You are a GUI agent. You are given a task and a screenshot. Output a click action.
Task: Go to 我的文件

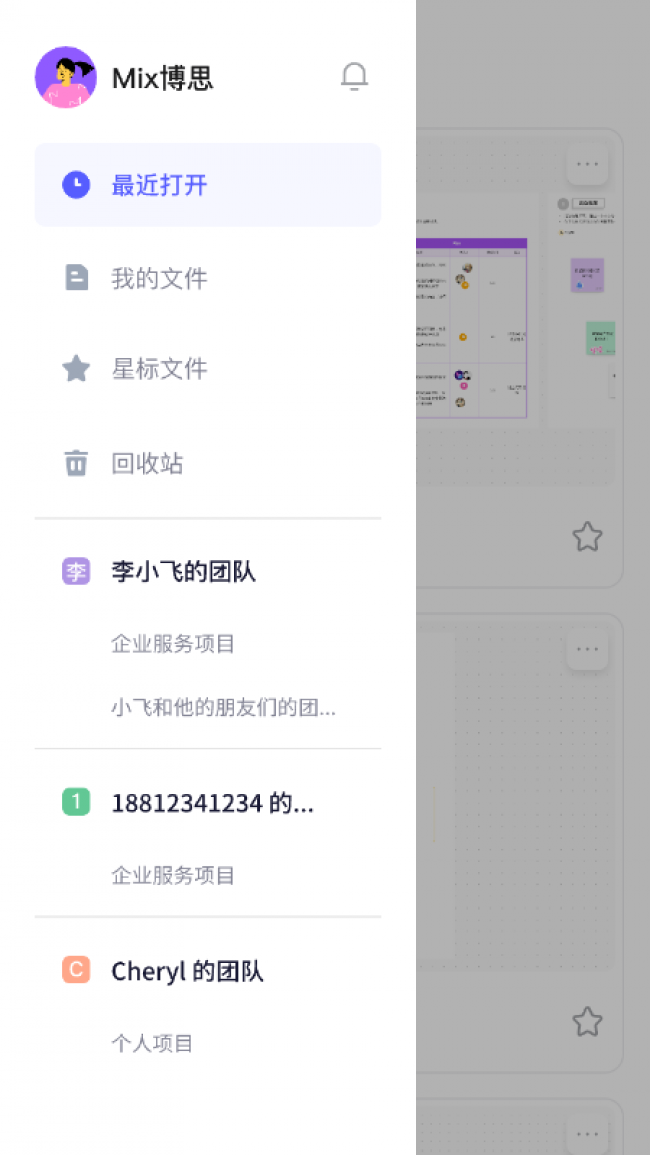point(208,278)
